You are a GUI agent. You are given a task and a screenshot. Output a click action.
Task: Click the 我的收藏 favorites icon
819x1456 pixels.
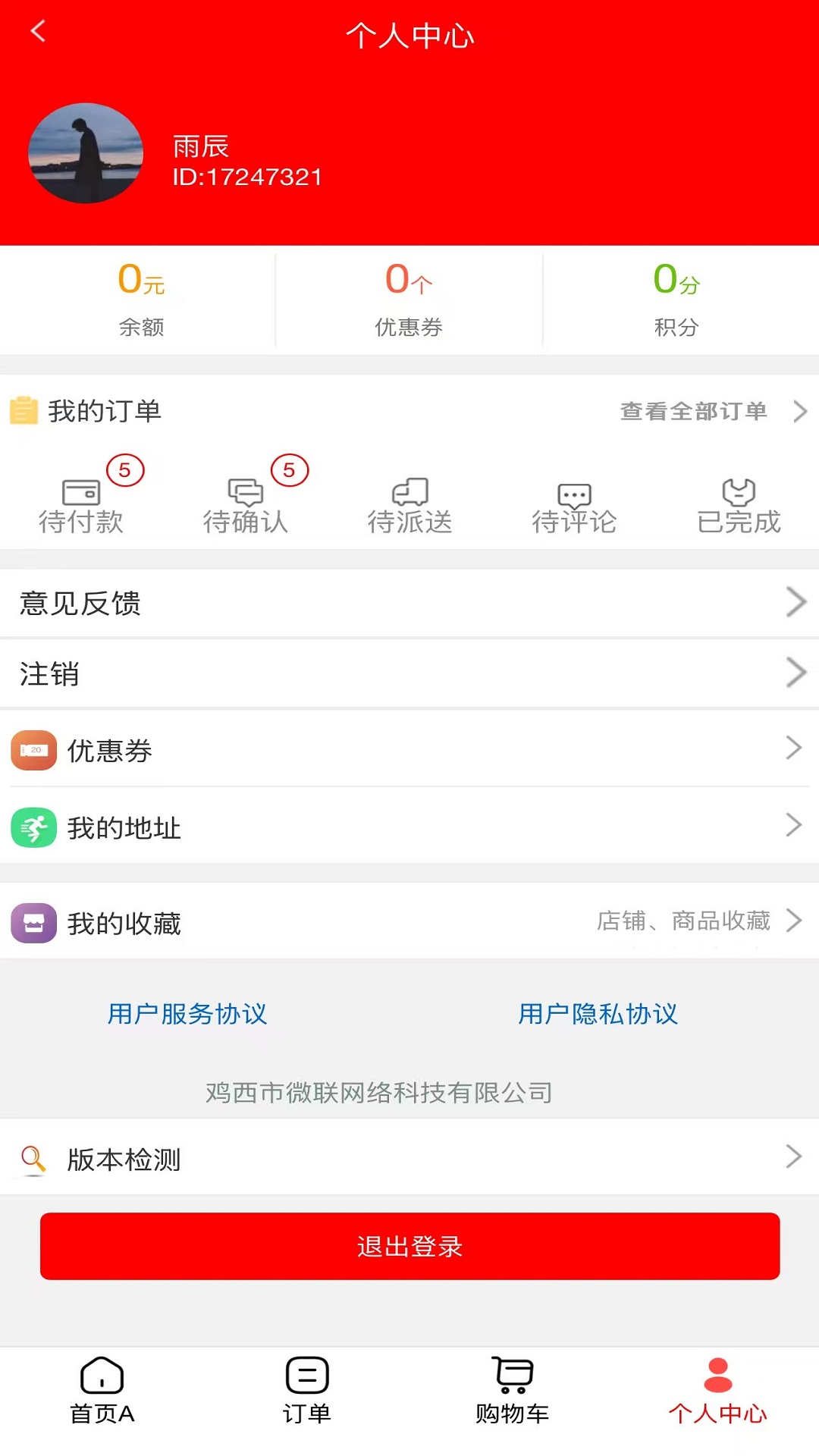pos(33,924)
